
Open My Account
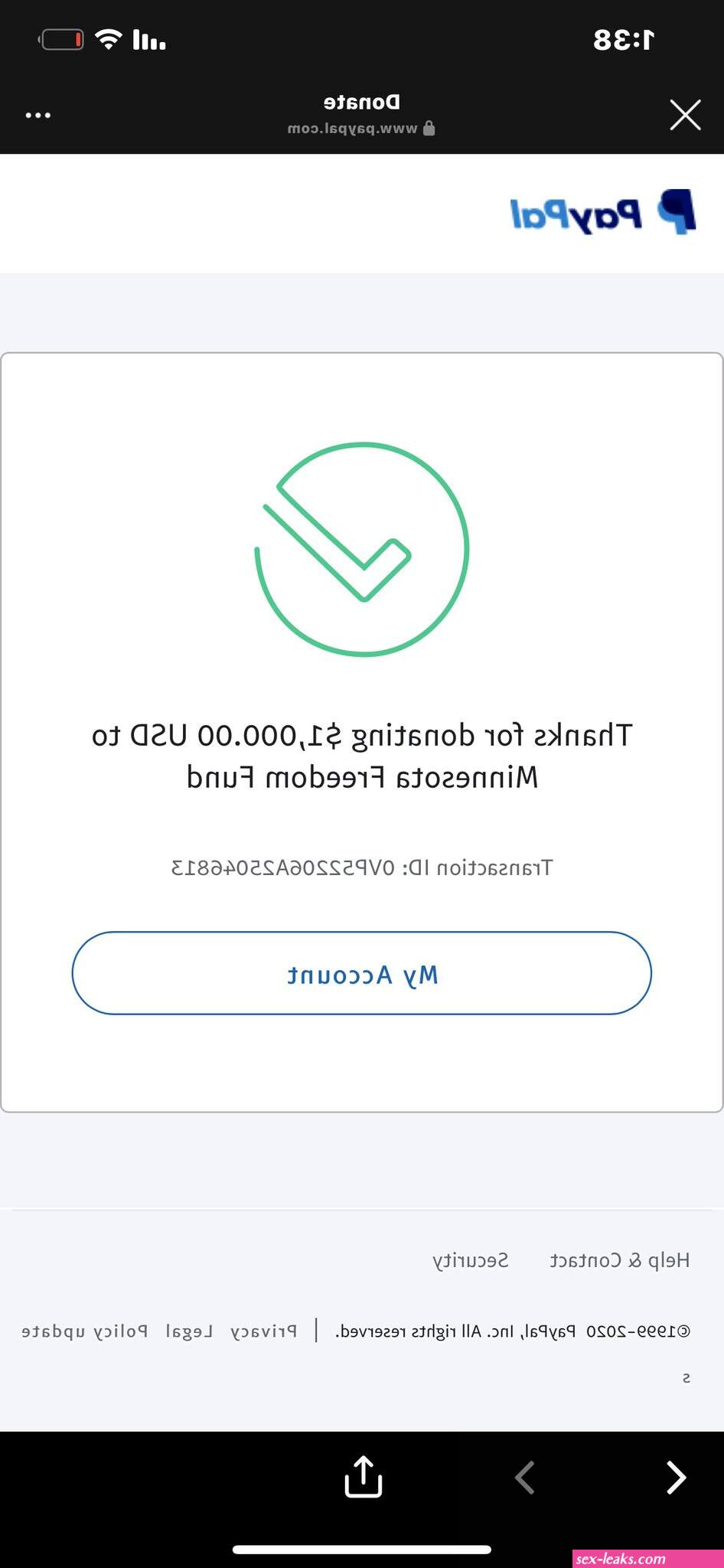(x=362, y=973)
